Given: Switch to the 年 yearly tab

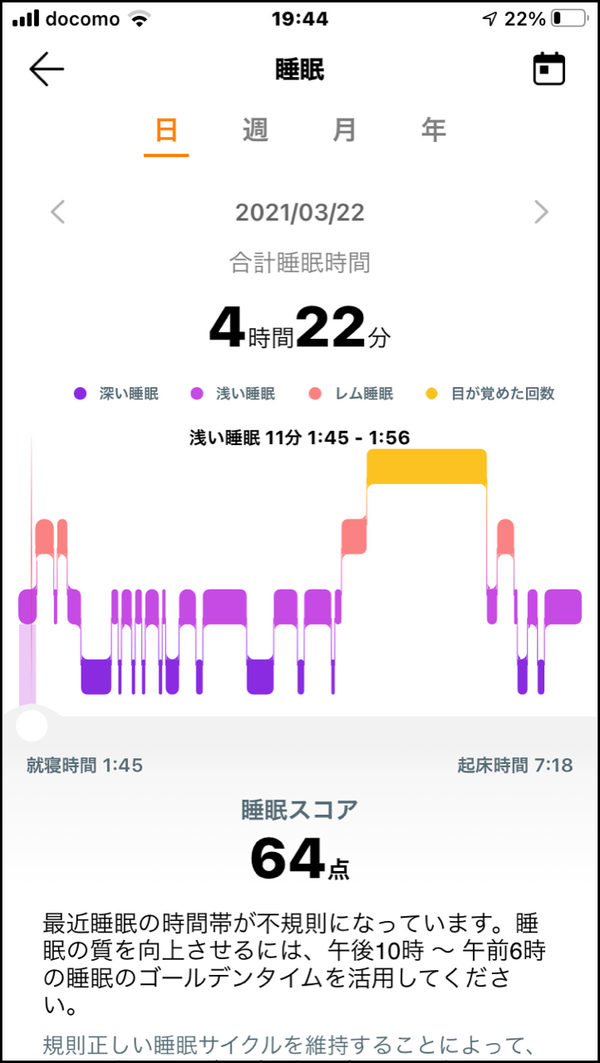Looking at the screenshot, I should [433, 130].
